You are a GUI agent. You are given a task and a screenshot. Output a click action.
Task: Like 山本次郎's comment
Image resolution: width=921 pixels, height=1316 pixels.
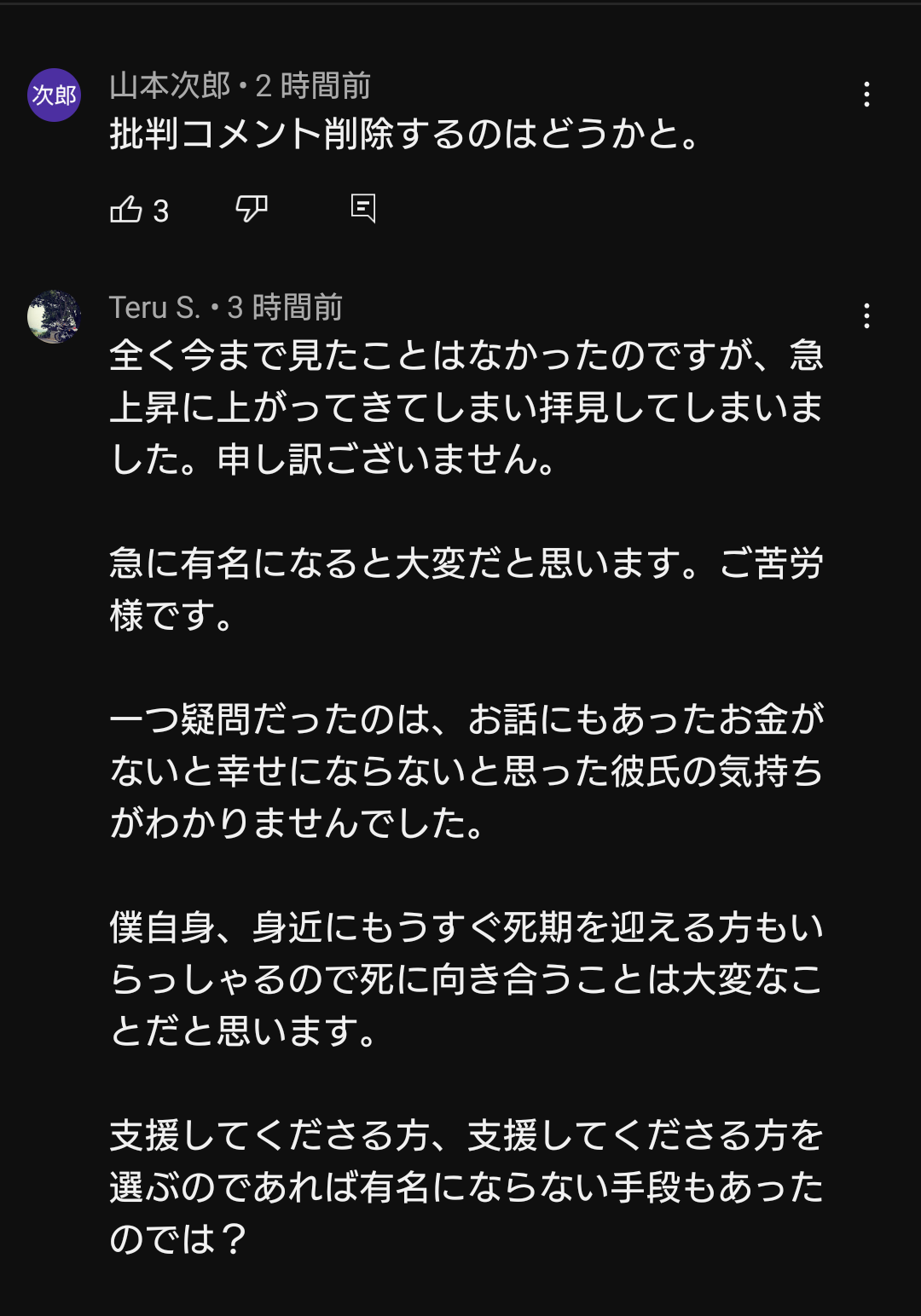pyautogui.click(x=126, y=209)
